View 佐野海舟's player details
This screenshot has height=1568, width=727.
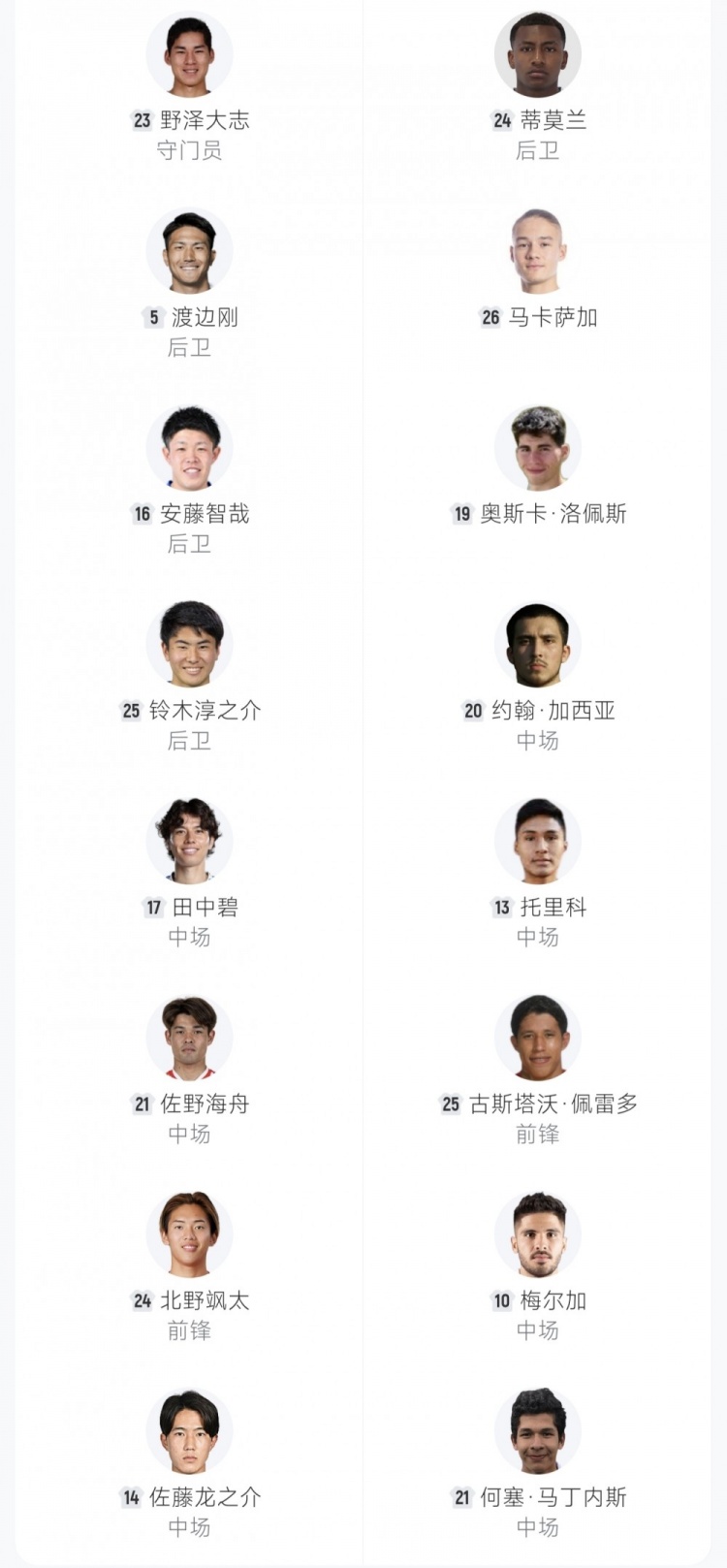tap(189, 1039)
